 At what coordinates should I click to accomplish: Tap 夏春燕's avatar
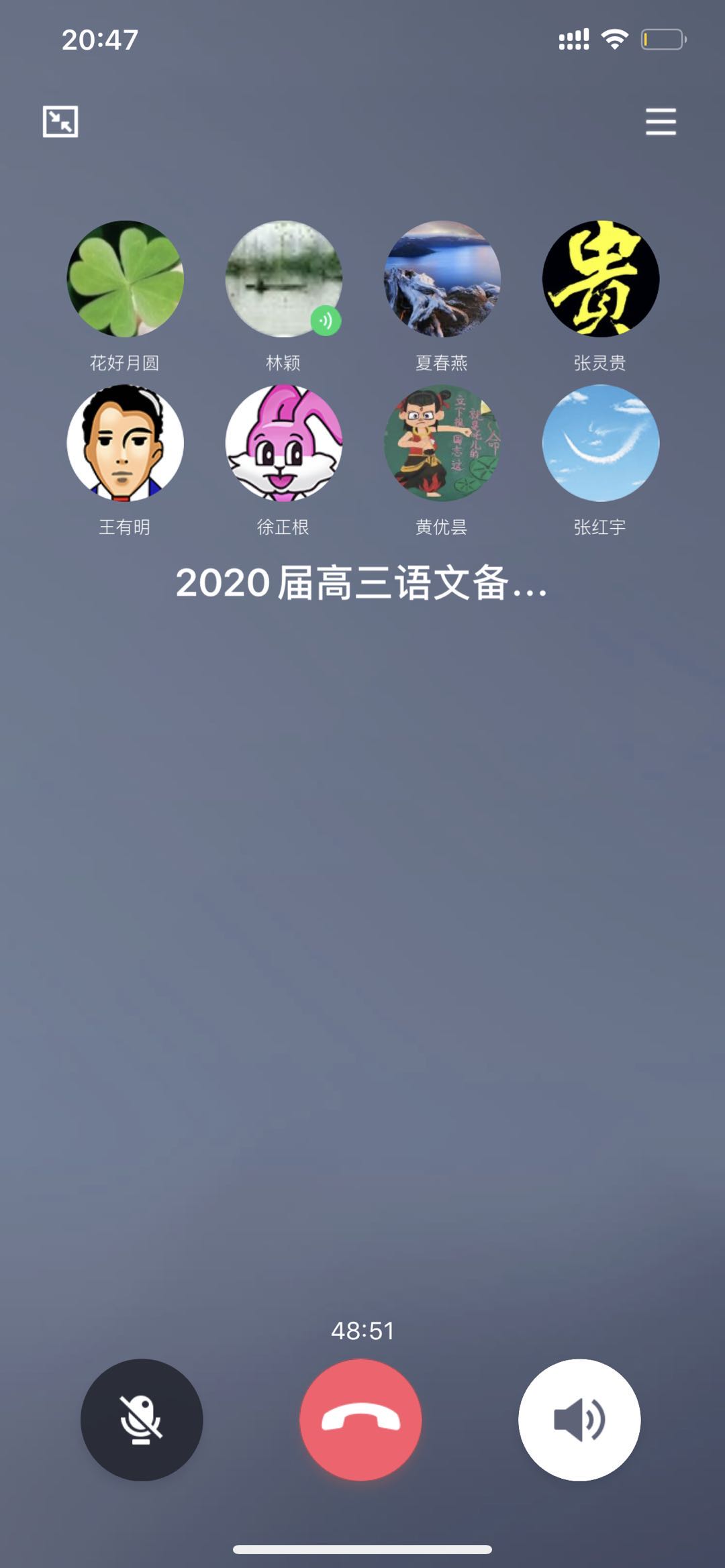click(442, 278)
